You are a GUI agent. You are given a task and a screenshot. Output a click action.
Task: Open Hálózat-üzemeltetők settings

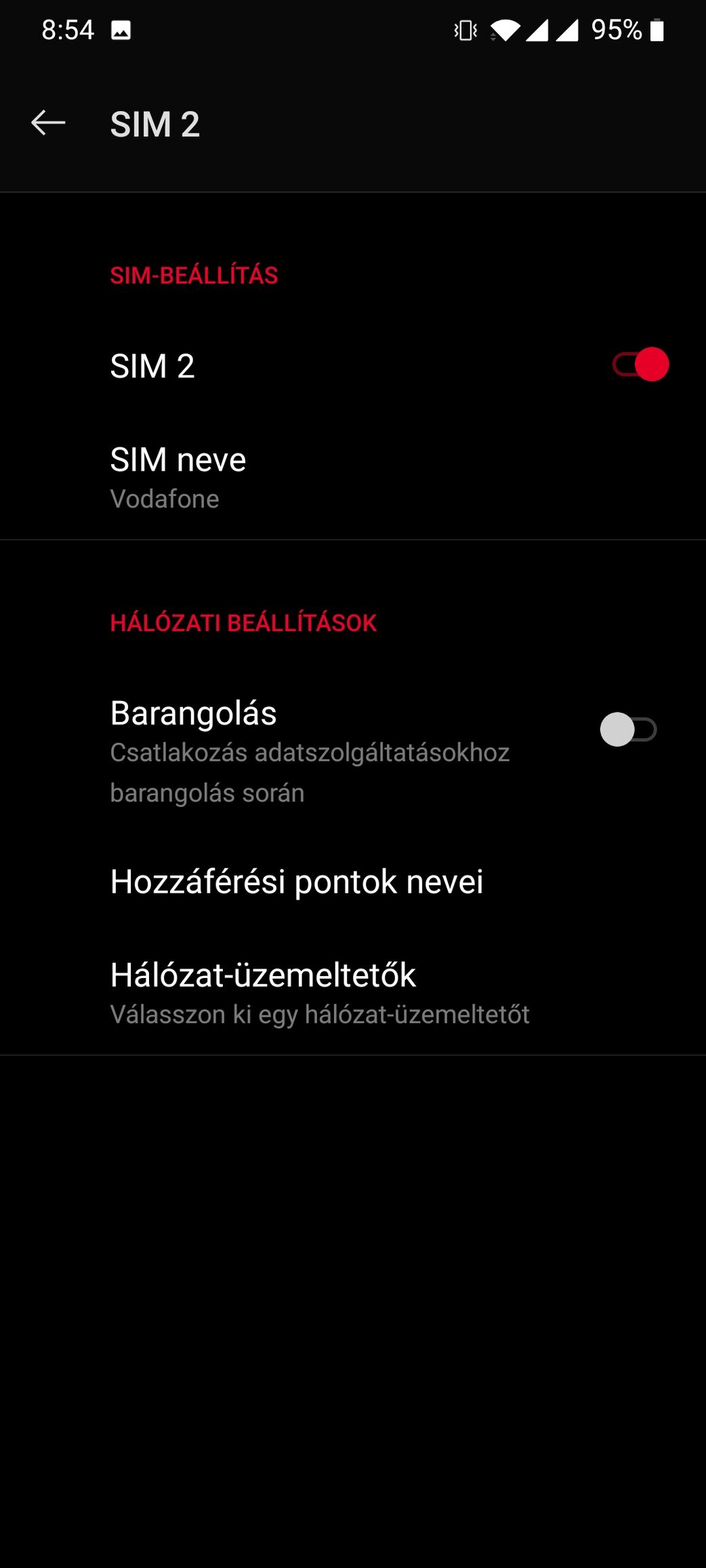353,993
